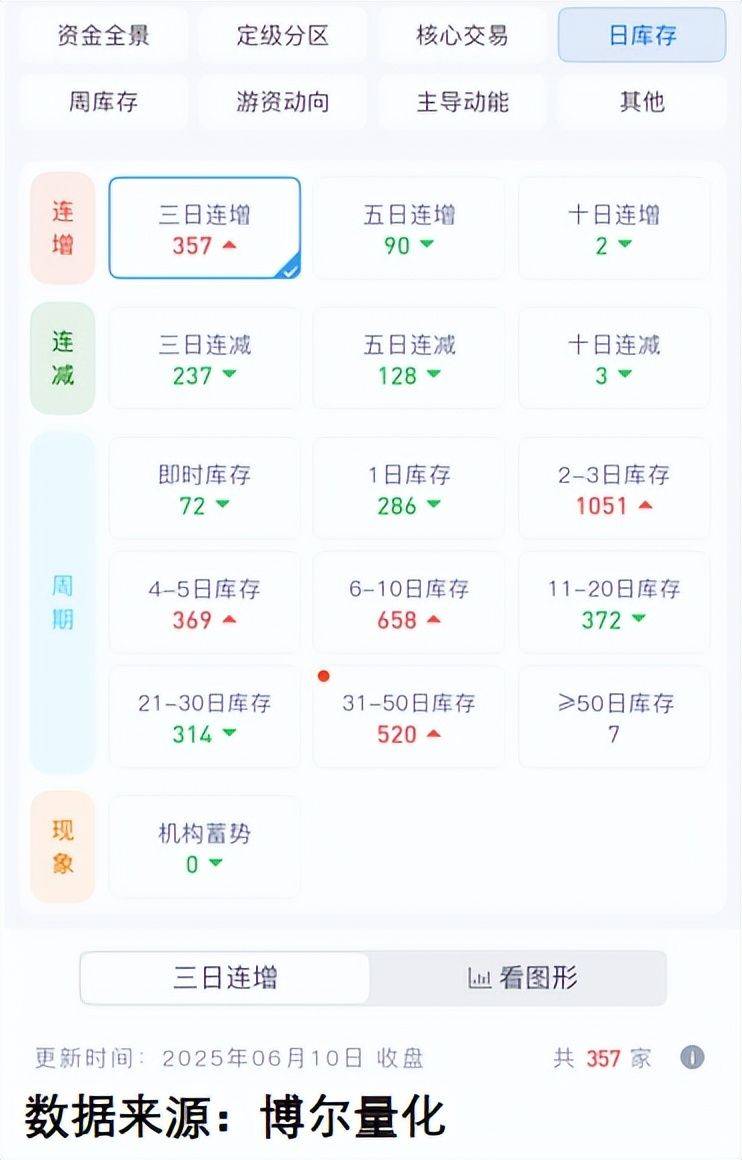Select the 6-10日库存 card showing 658
This screenshot has width=742, height=1160.
tap(408, 602)
